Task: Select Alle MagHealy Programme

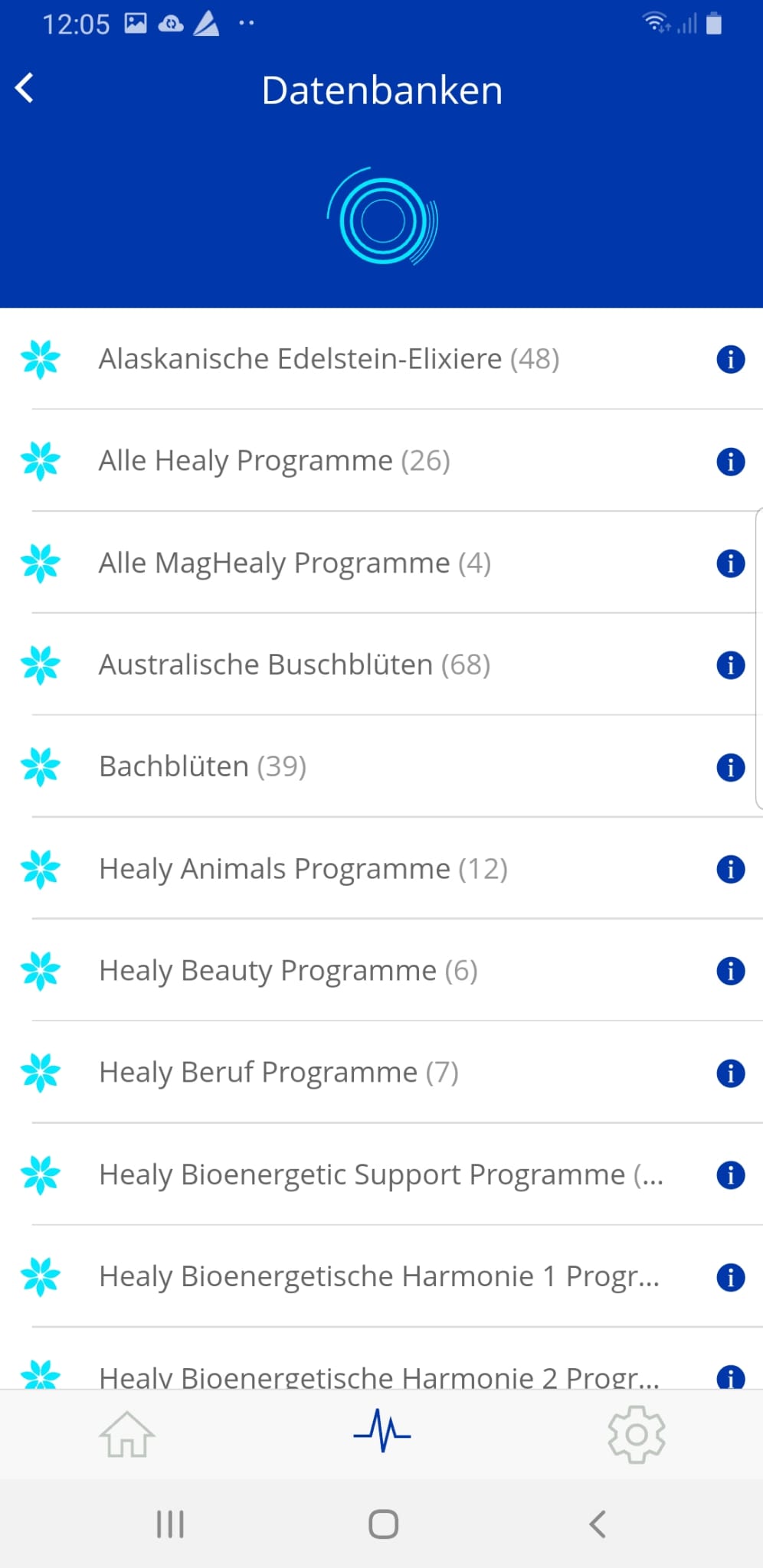Action: pos(381,563)
